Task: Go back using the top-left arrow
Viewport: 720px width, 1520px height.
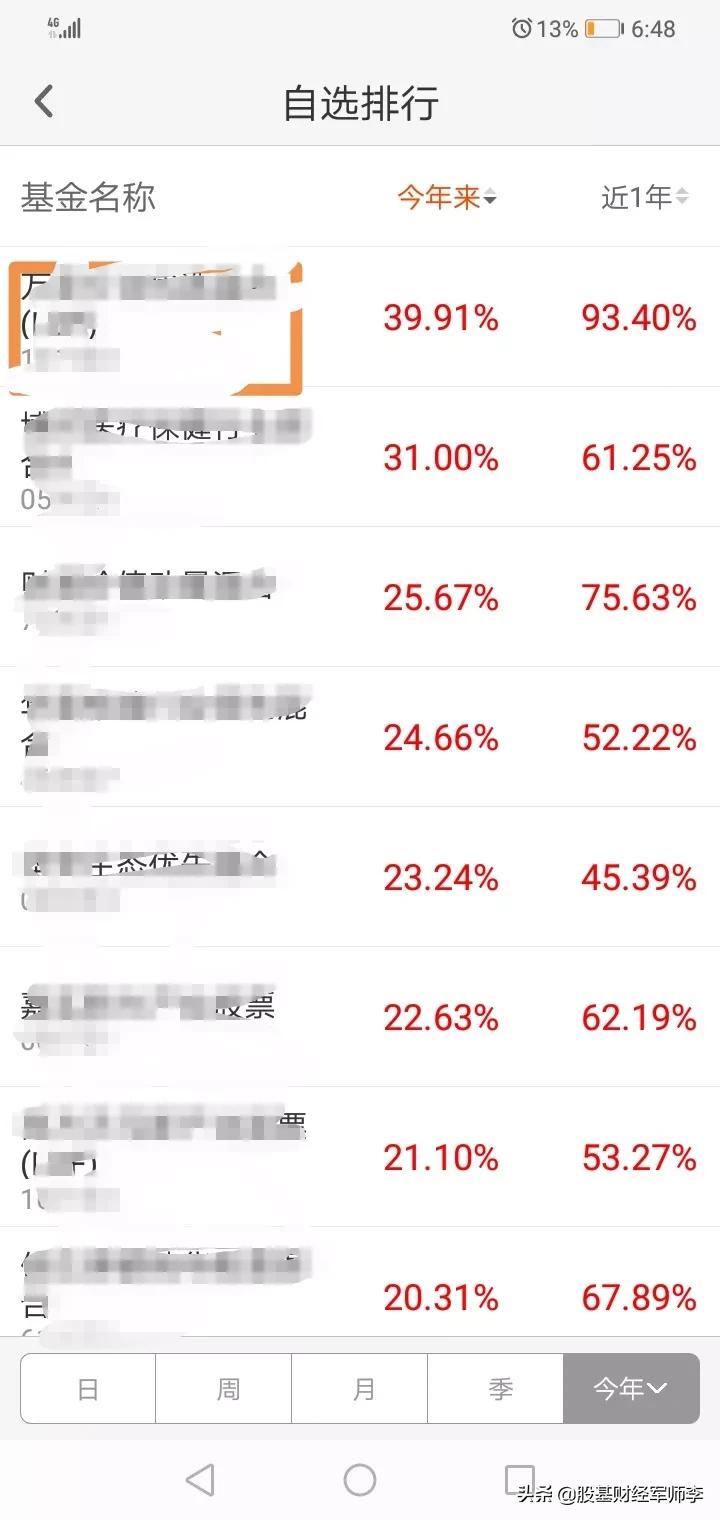Action: coord(43,102)
